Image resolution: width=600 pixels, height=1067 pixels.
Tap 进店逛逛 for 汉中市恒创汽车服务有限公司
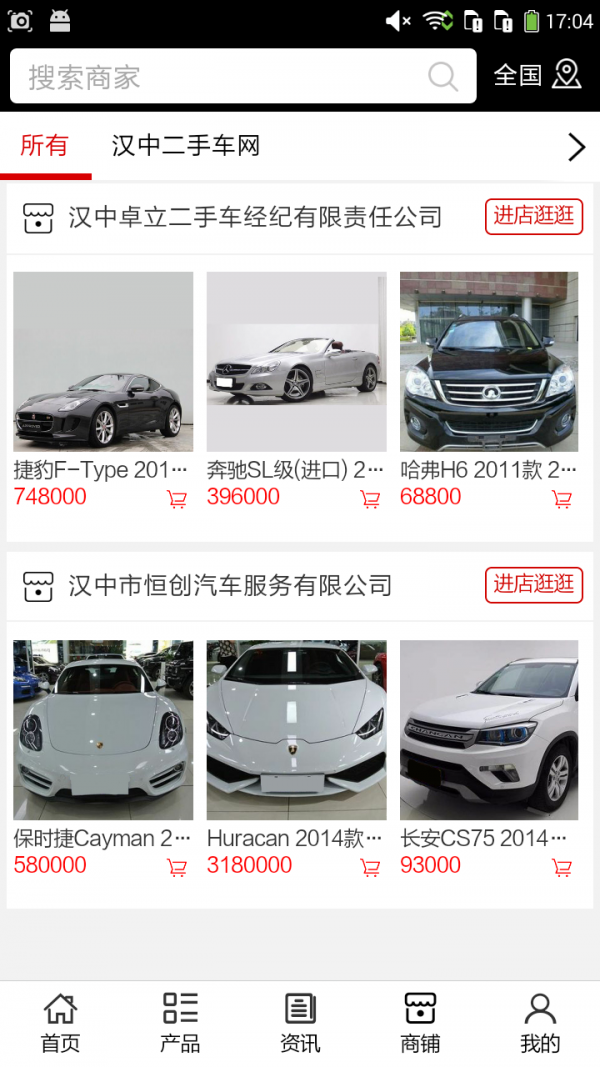[x=533, y=584]
